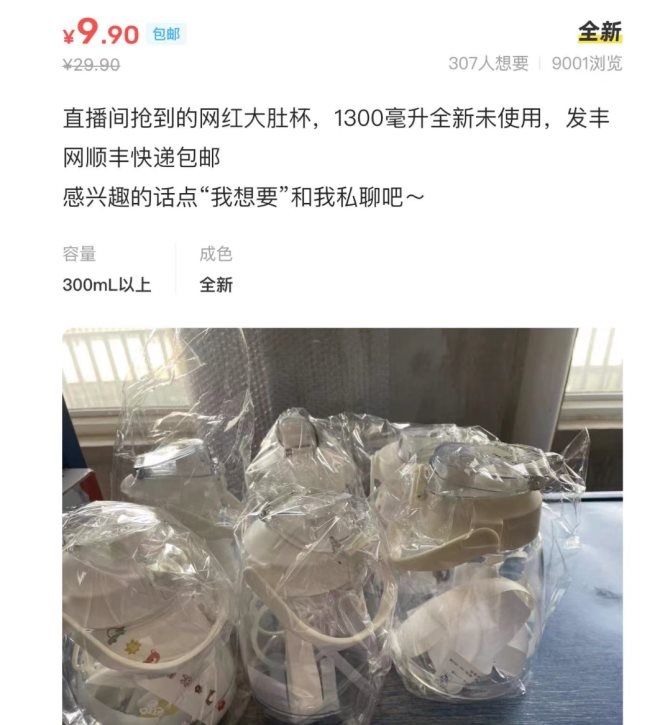Open the product photo of wrapped cups
The width and height of the screenshot is (660, 725).
341,525
